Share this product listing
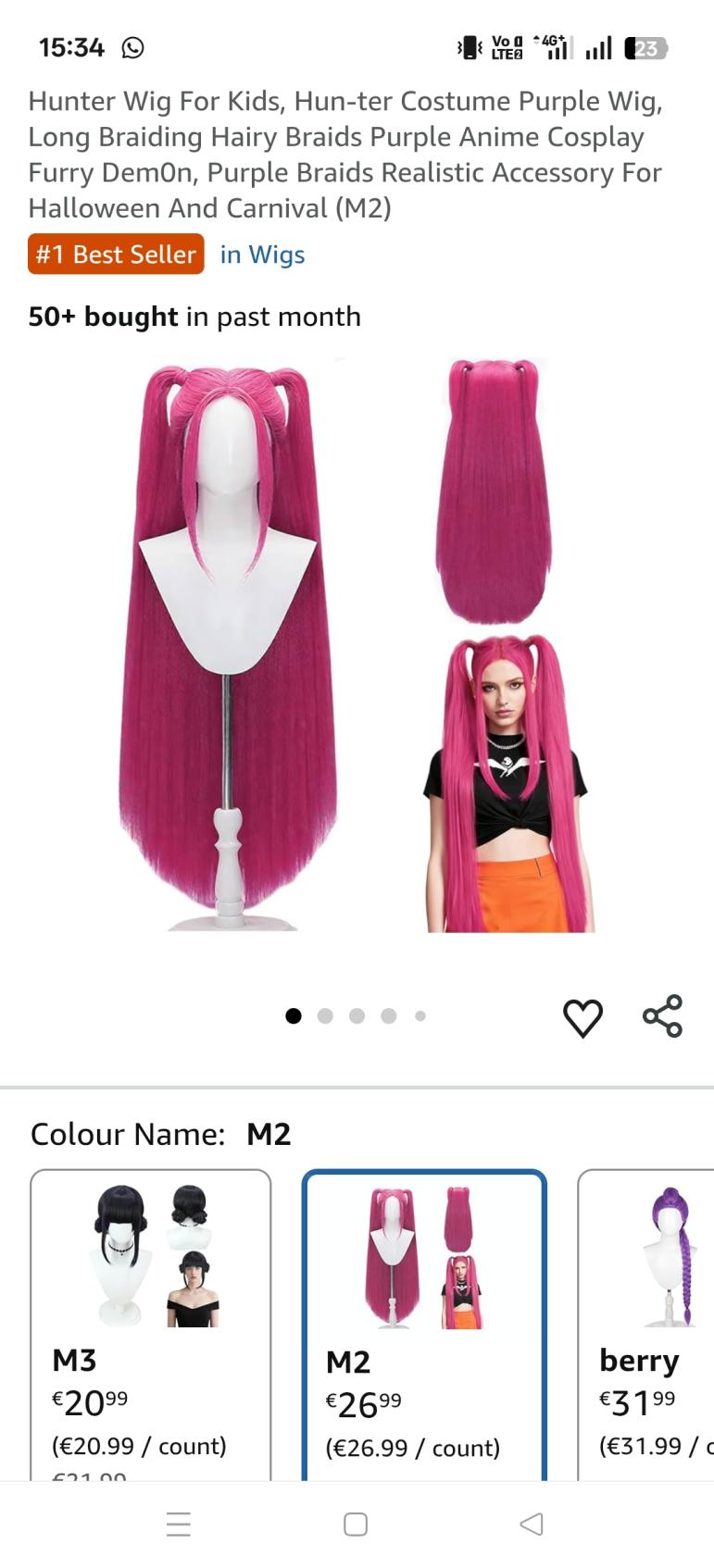This screenshot has height=1568, width=714. pos(662,1016)
